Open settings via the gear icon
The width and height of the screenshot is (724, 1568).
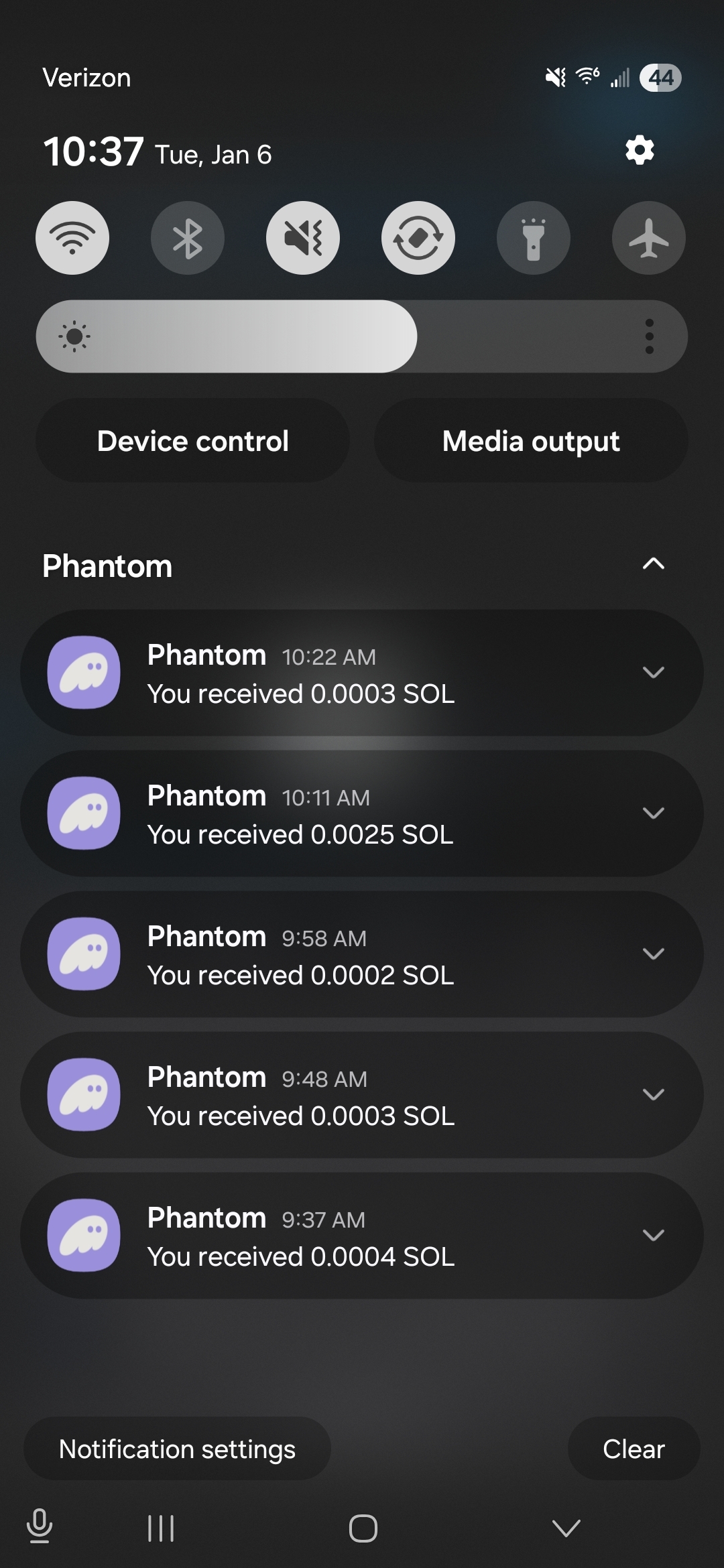[x=640, y=150]
